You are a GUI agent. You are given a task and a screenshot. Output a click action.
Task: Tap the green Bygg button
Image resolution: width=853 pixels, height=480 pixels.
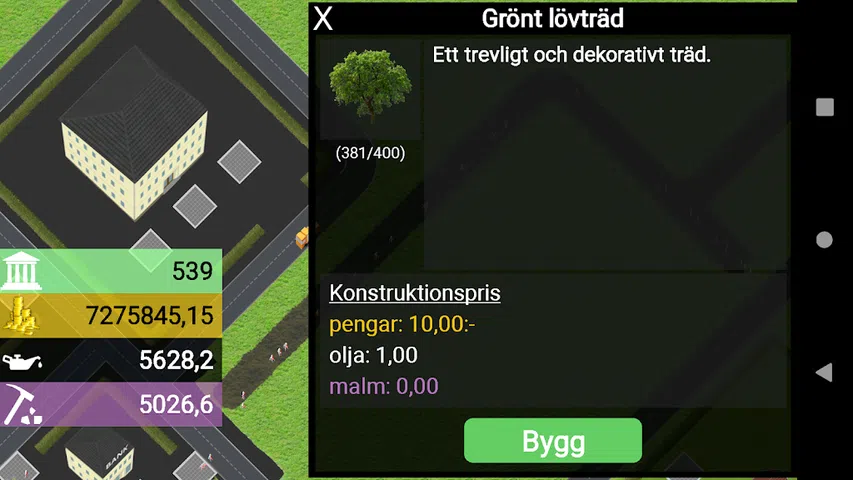[x=553, y=441]
